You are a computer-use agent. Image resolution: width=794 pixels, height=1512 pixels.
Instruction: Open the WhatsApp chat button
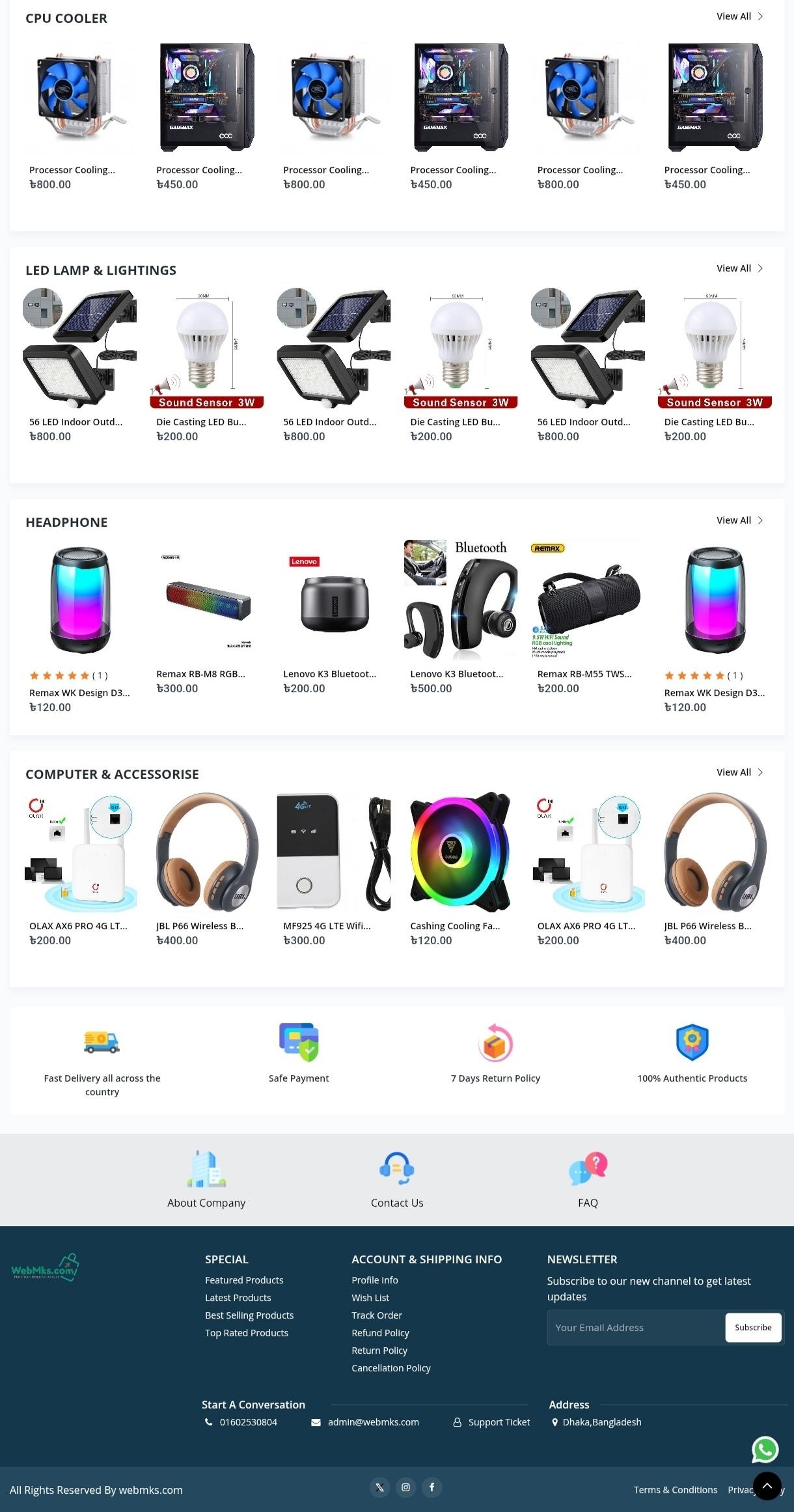(x=765, y=1450)
